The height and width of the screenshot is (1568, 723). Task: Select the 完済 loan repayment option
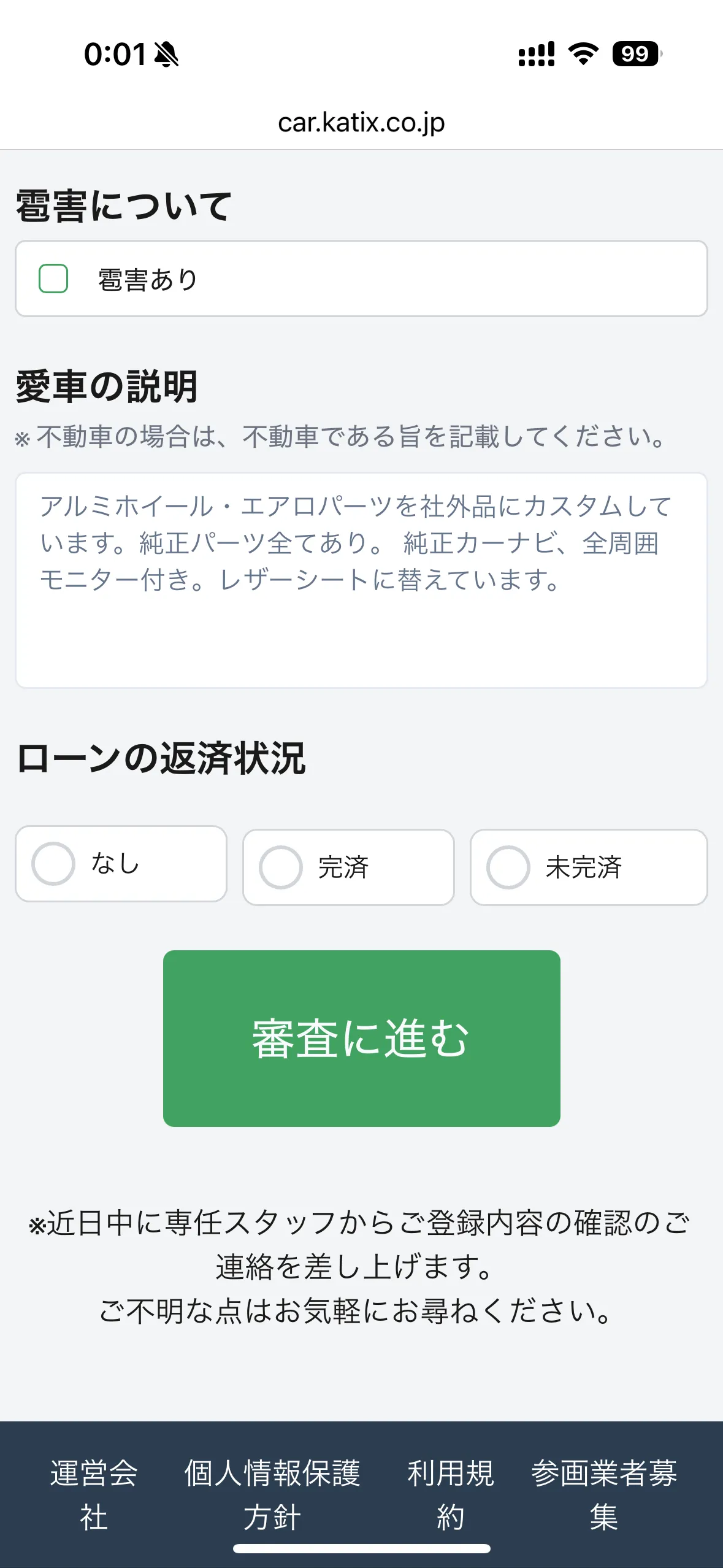[x=280, y=867]
